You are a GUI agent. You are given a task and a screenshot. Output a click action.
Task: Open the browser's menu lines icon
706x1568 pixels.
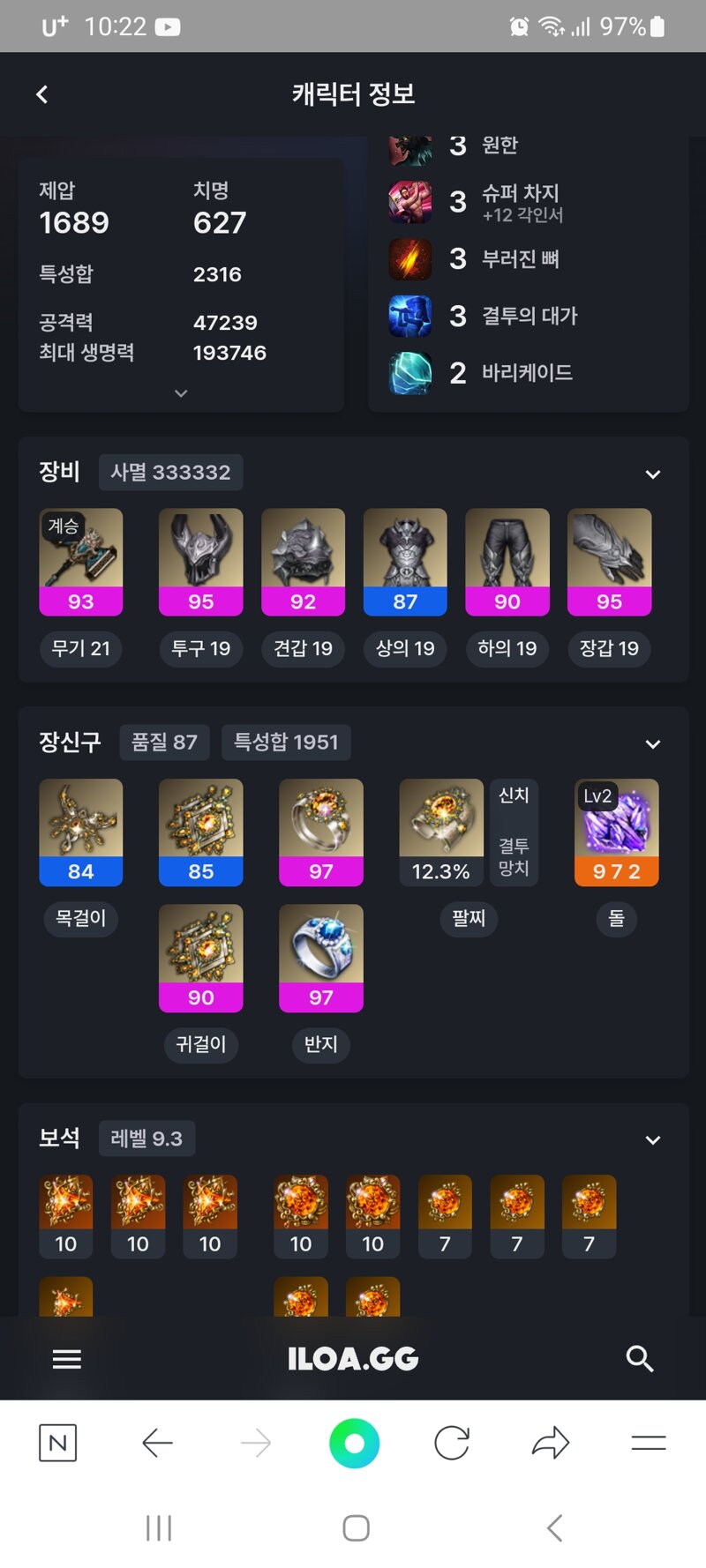(x=649, y=1444)
